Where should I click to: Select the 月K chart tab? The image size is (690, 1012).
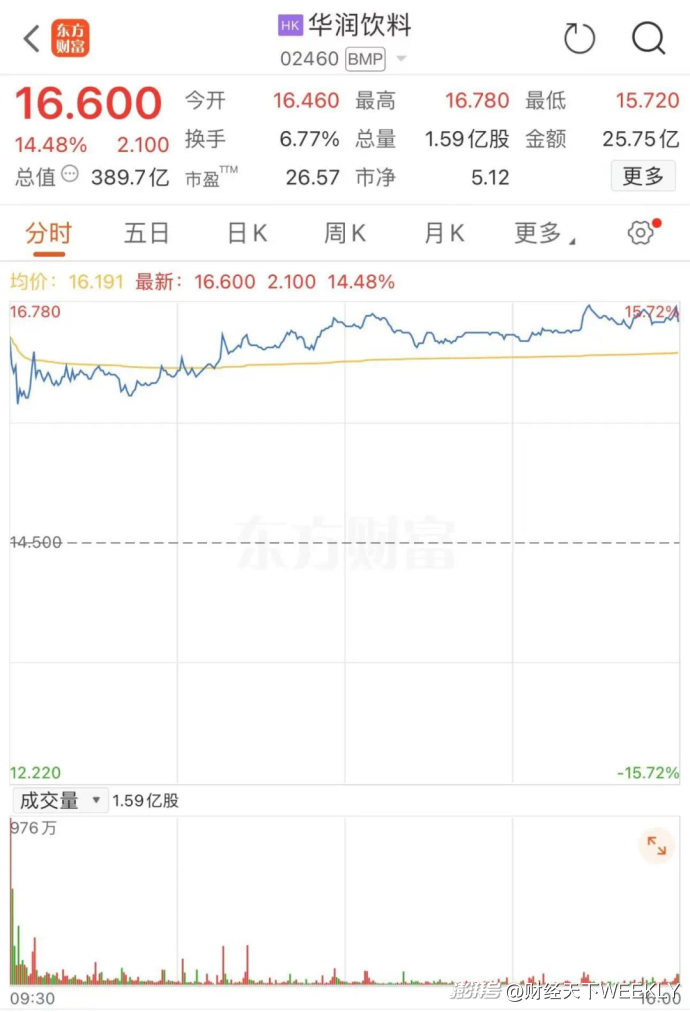(444, 234)
